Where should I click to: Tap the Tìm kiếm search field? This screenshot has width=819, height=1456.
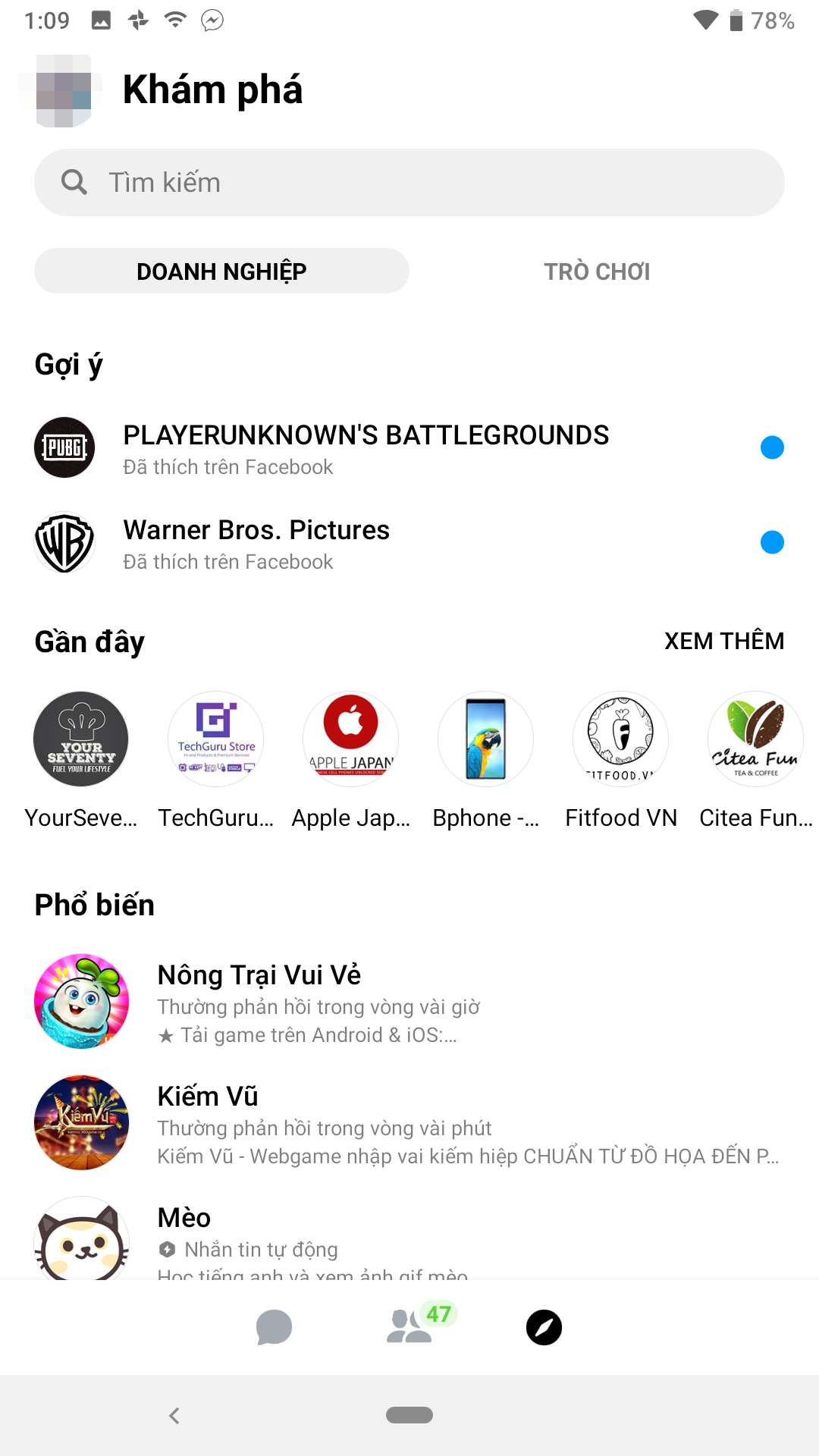point(409,182)
